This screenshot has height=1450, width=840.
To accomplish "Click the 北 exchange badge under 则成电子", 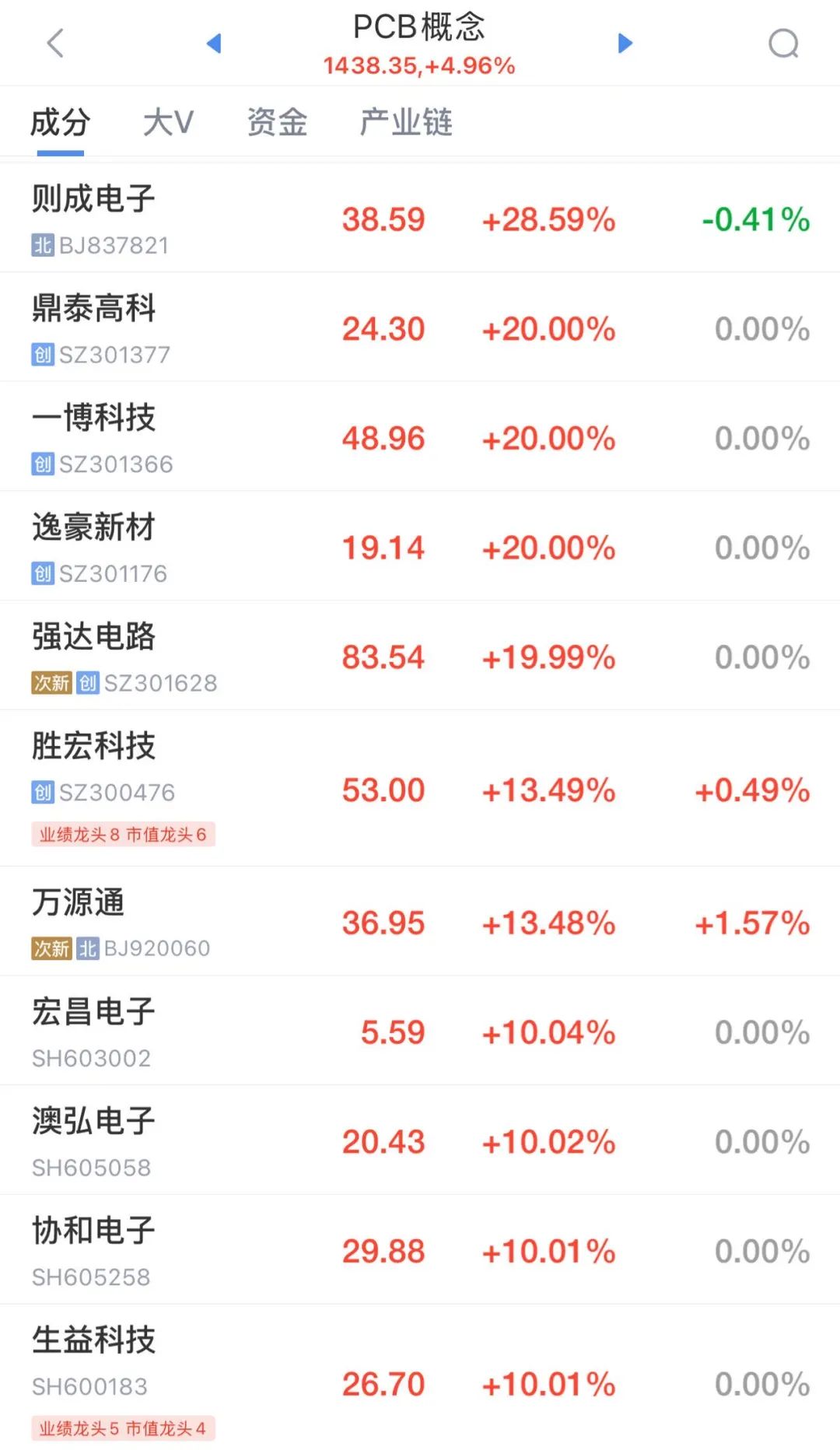I will (43, 247).
